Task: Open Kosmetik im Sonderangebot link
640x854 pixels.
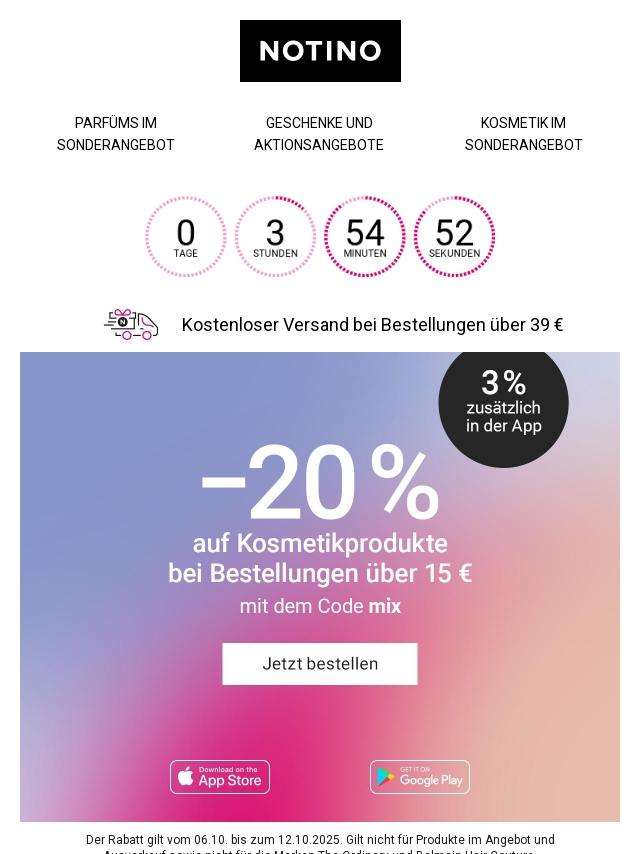Action: coord(523,134)
